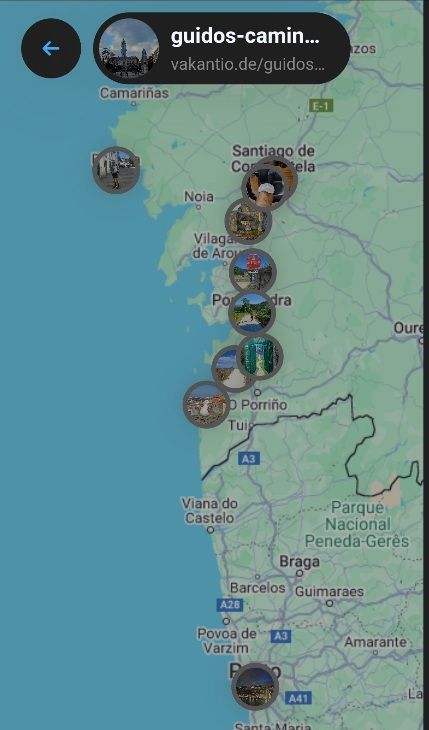
Task: Open the red stop sign photo marker
Action: 253,272
